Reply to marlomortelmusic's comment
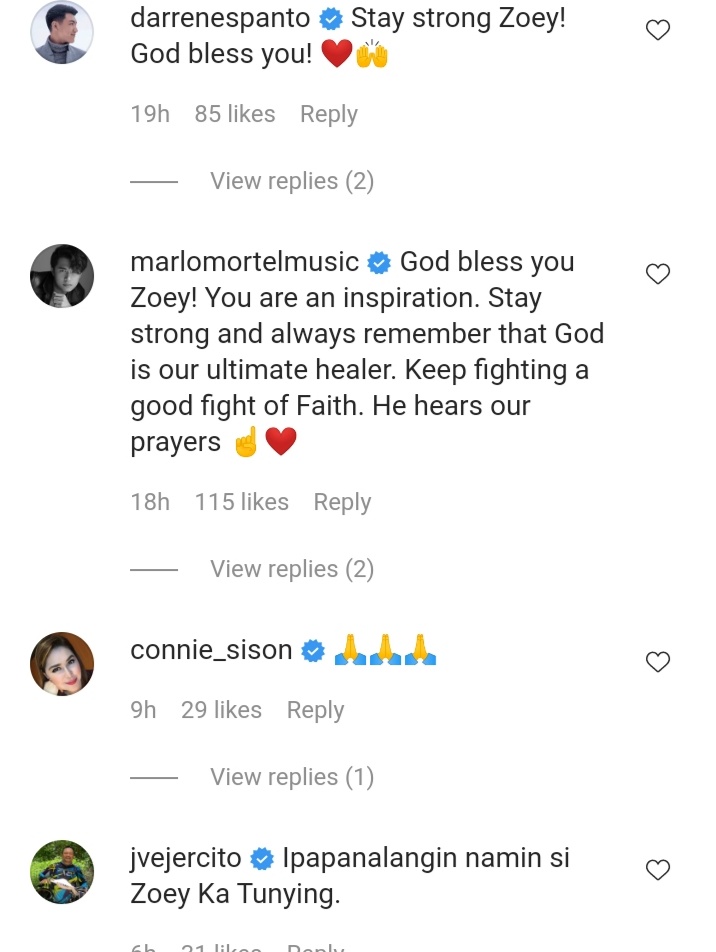716x952 pixels. pos(342,502)
